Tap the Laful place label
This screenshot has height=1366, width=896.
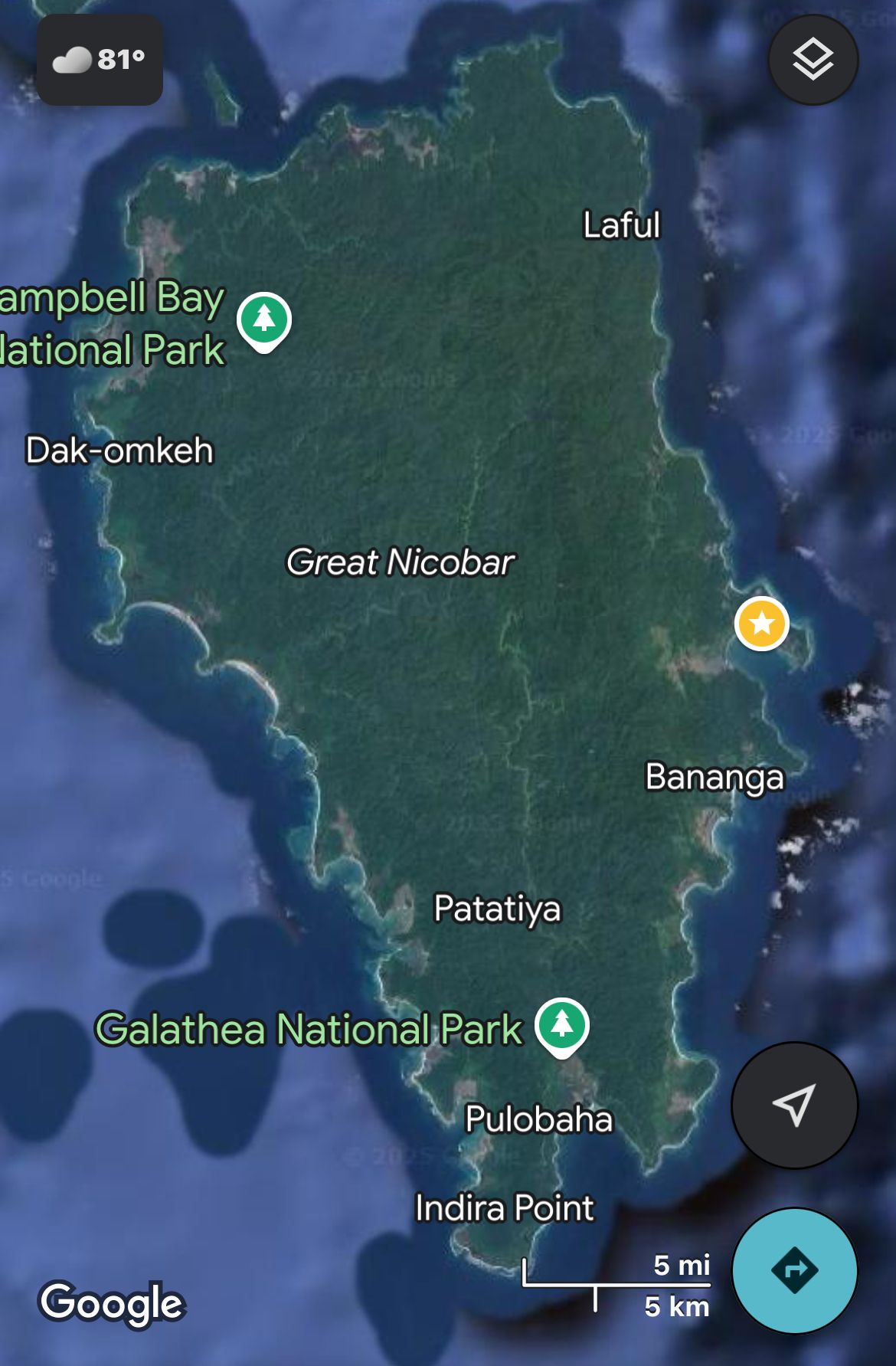[621, 225]
